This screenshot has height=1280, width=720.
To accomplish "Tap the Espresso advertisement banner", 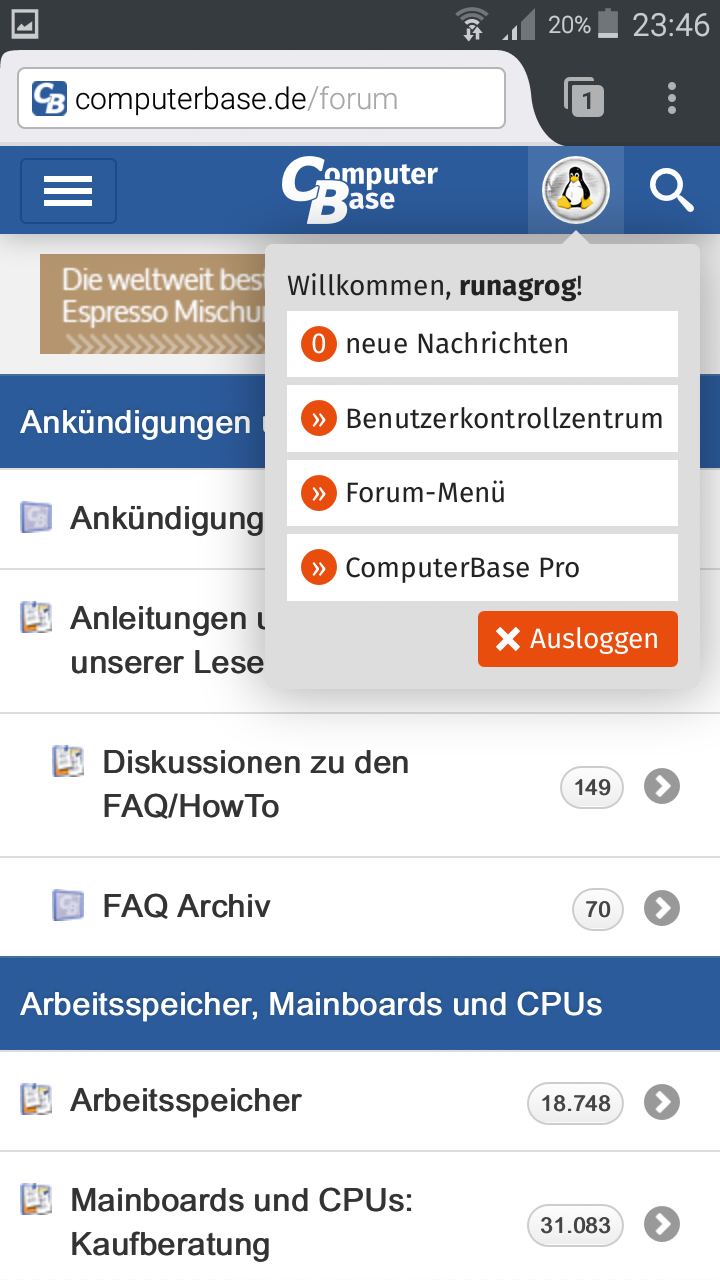I will point(152,303).
